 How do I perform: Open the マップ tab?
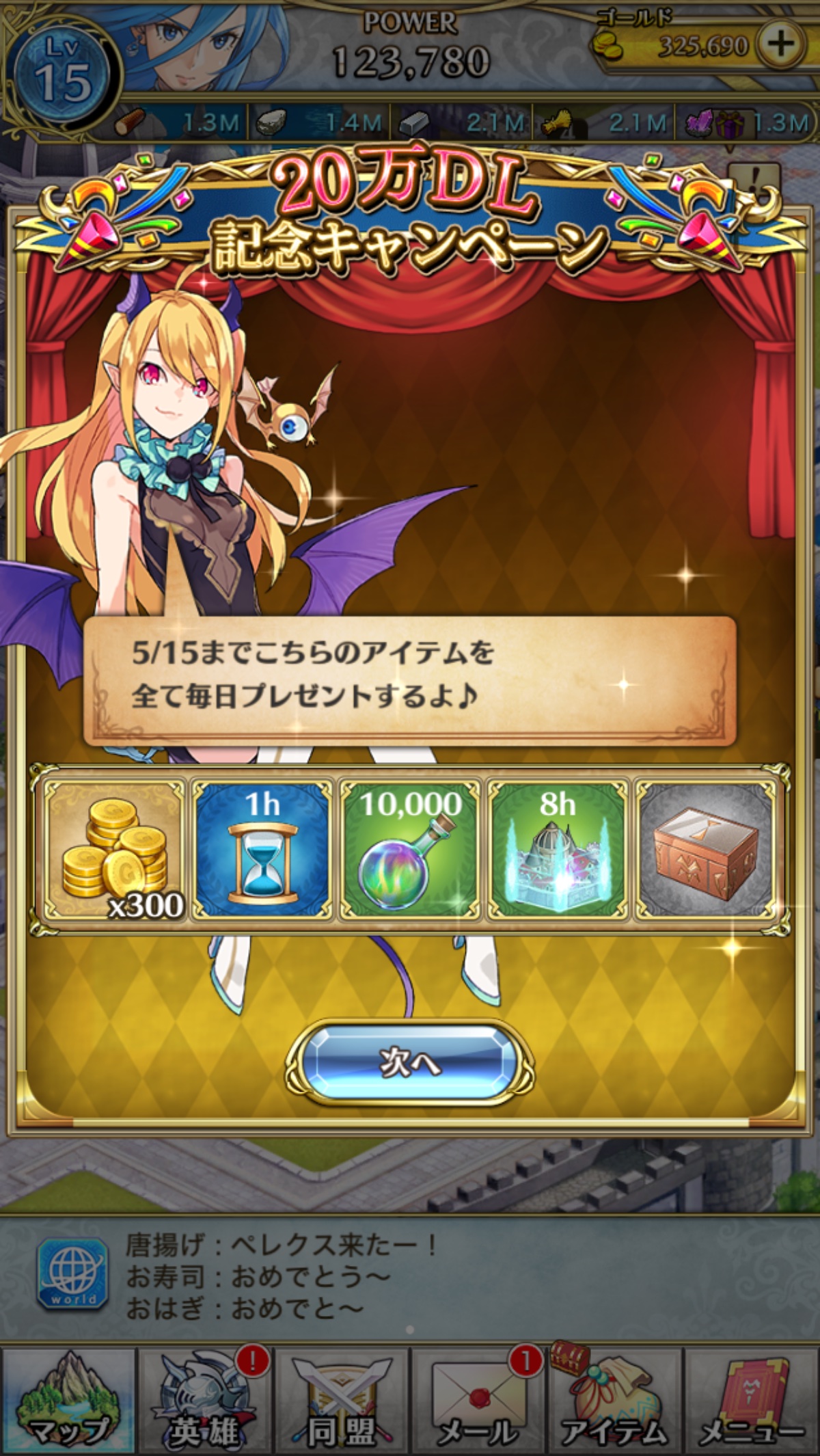pyautogui.click(x=68, y=1400)
